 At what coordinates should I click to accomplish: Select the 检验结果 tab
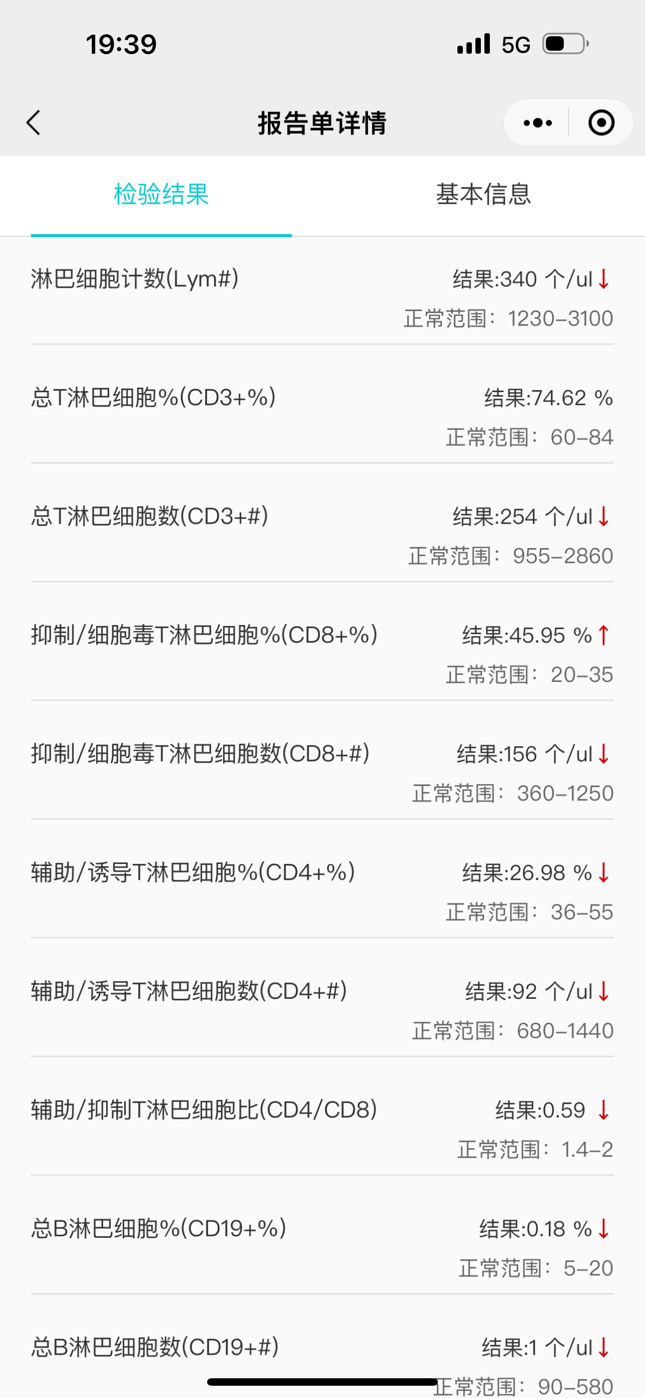click(161, 194)
